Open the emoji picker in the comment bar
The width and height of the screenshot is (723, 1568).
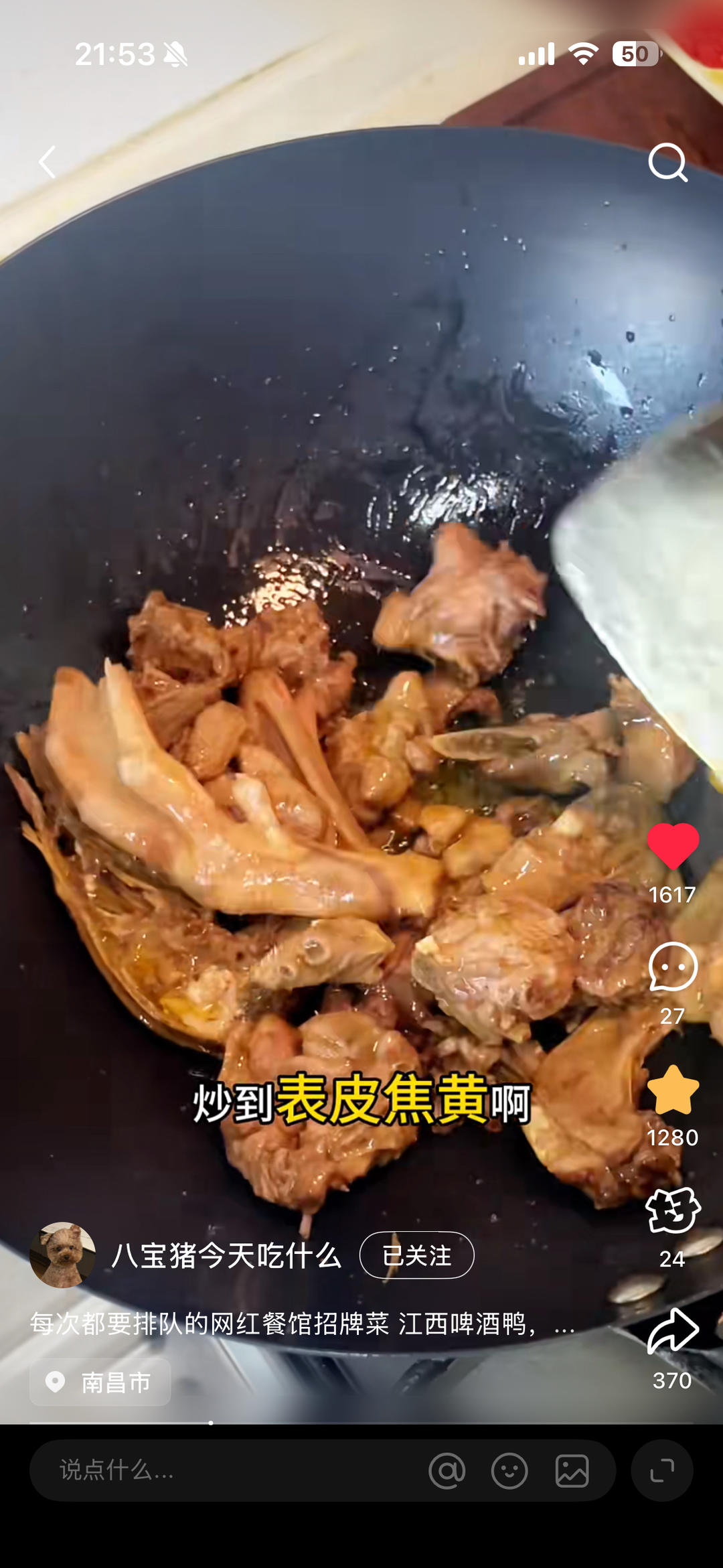click(x=509, y=1471)
